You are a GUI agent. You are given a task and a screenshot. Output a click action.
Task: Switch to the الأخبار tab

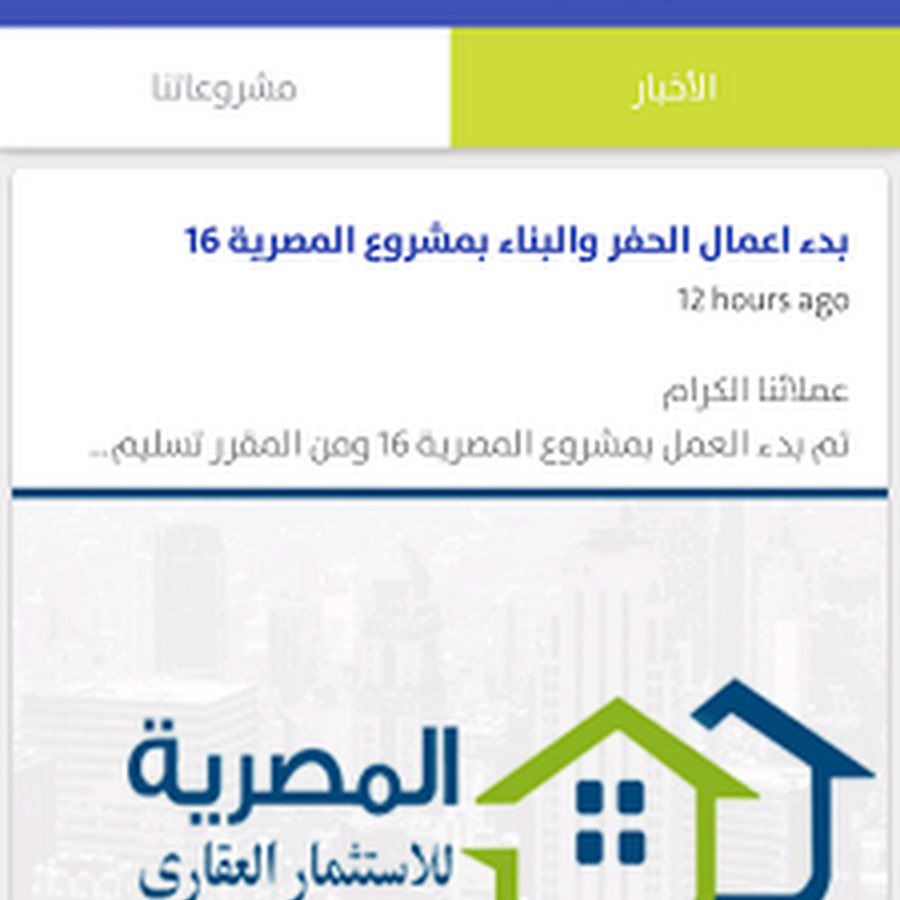click(x=675, y=88)
